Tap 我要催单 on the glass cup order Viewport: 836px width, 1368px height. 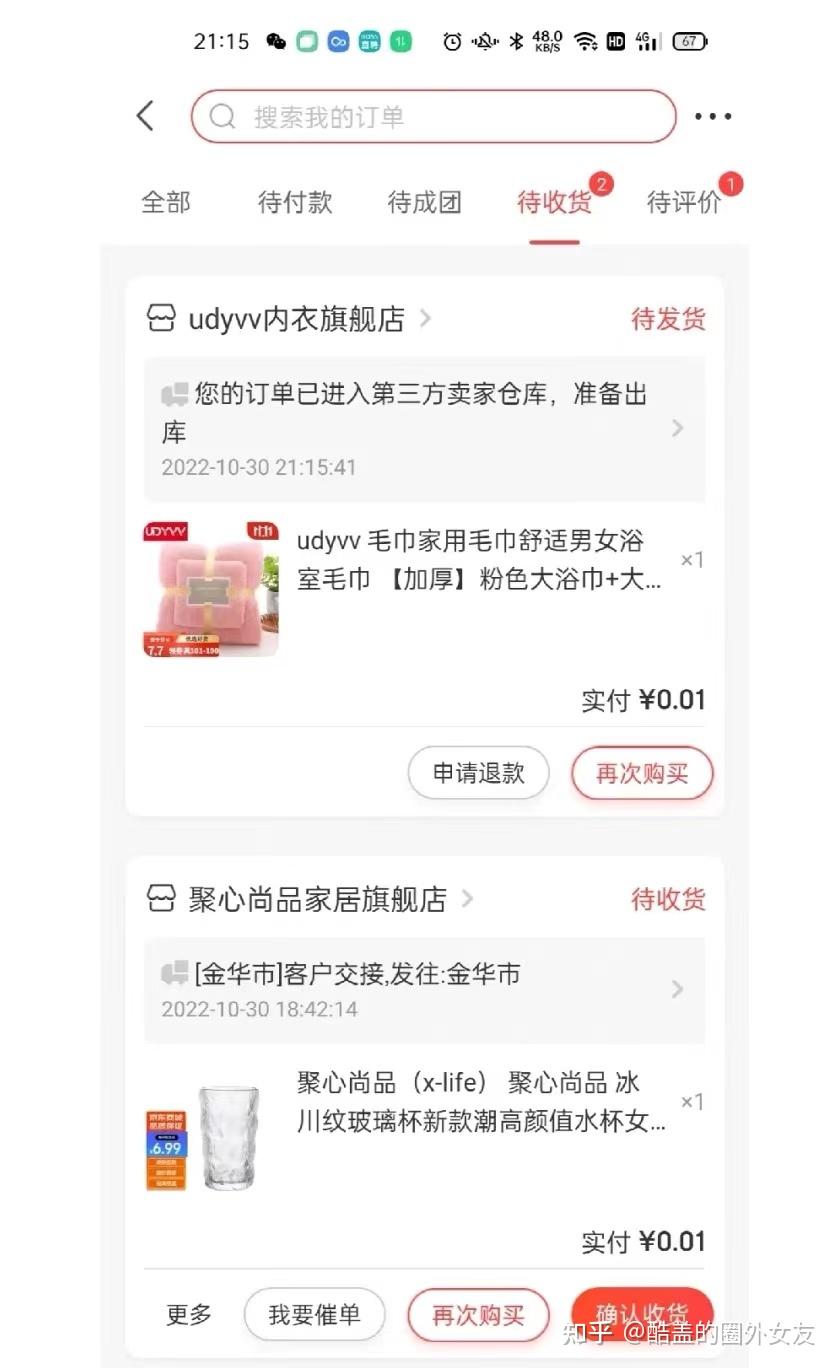pos(314,1315)
